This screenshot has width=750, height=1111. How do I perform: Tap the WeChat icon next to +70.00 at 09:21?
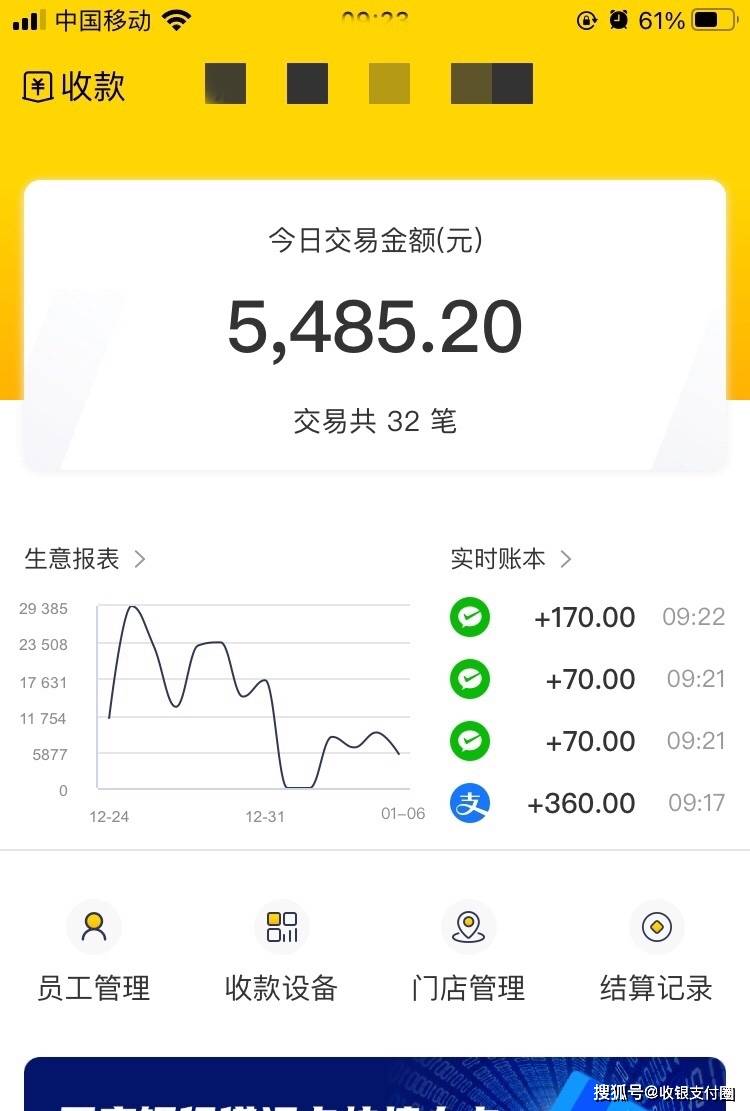click(x=469, y=679)
